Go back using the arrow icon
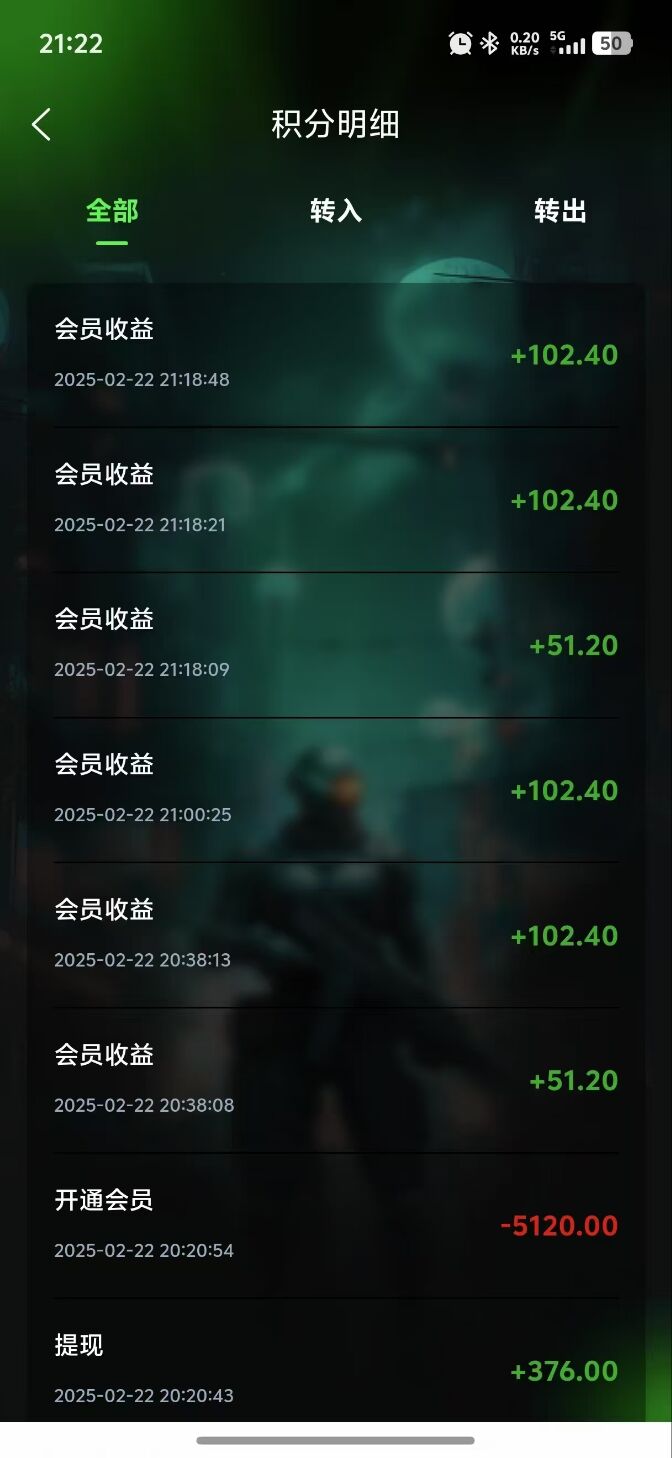 click(x=41, y=125)
